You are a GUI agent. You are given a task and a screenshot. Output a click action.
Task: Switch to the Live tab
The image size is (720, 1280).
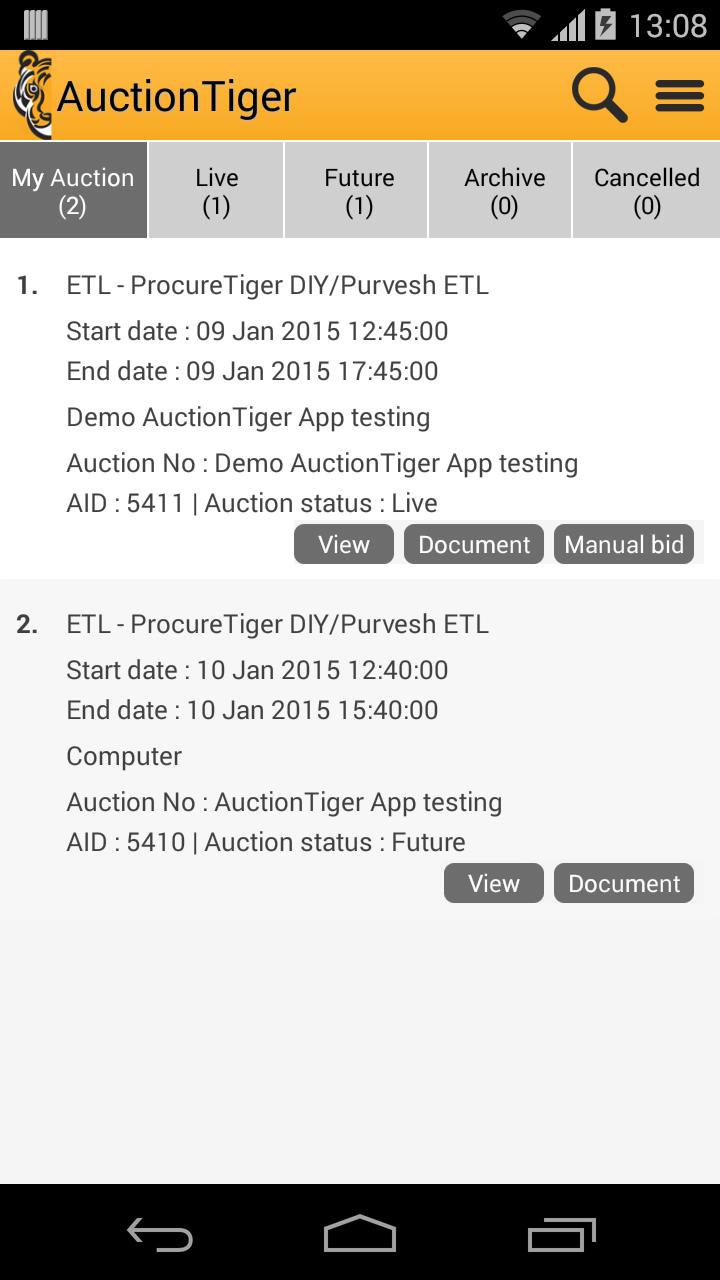pyautogui.click(x=216, y=191)
